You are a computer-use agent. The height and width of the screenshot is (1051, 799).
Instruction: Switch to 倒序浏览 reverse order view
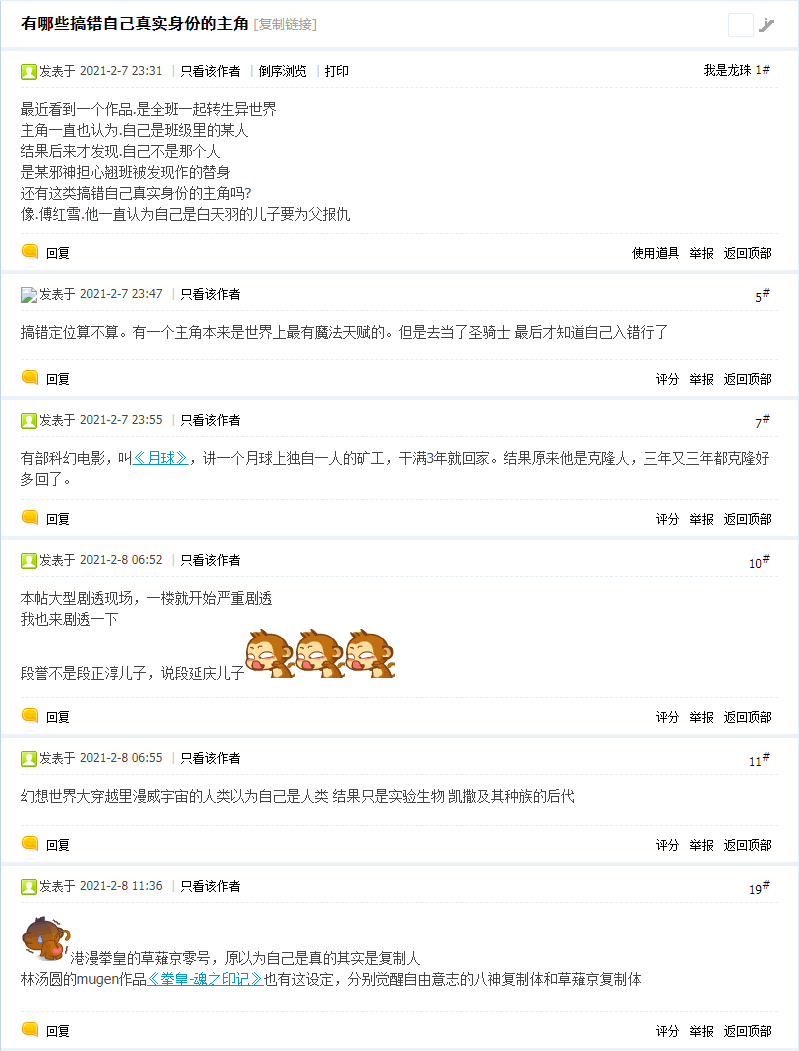click(283, 71)
